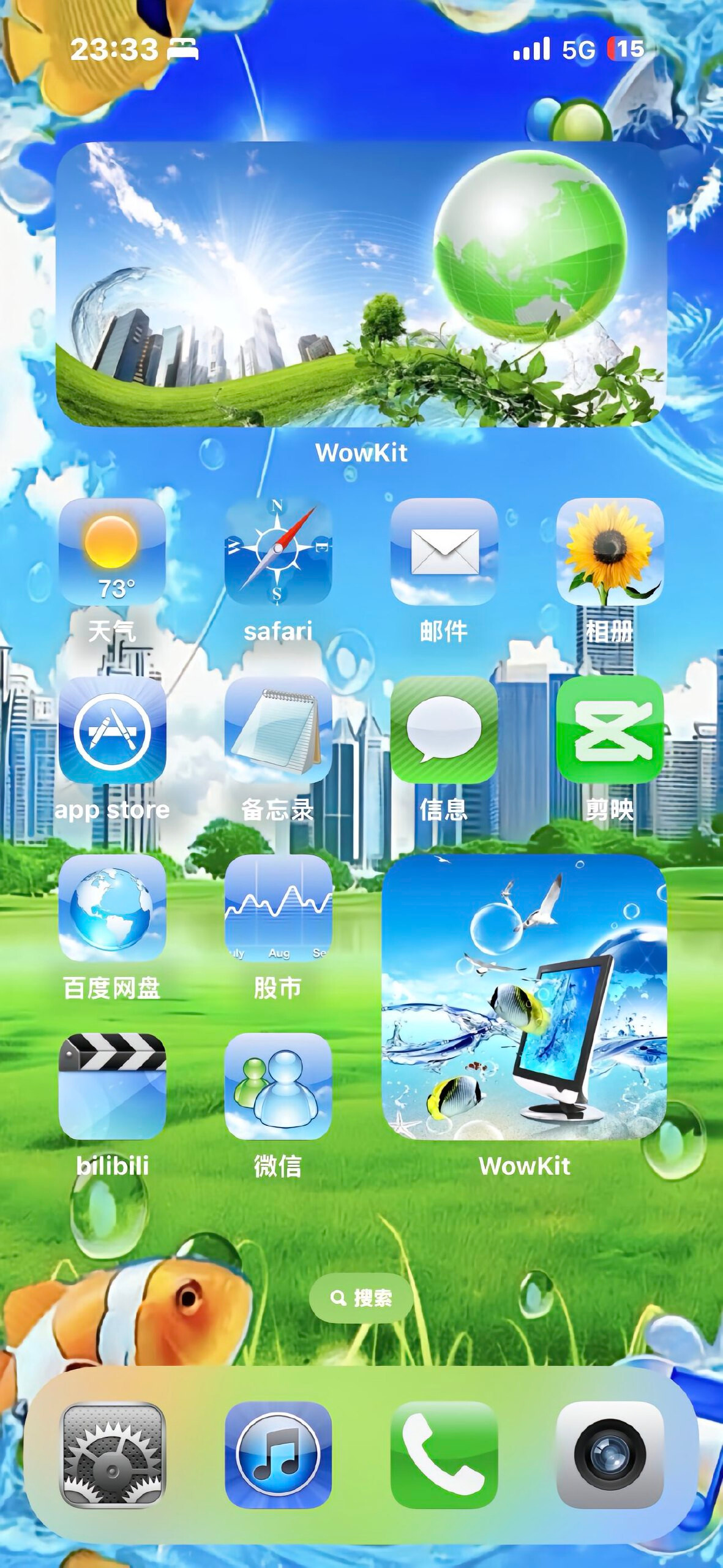Tap the 搜索 search pill
Viewport: 723px width, 1568px height.
click(361, 1297)
